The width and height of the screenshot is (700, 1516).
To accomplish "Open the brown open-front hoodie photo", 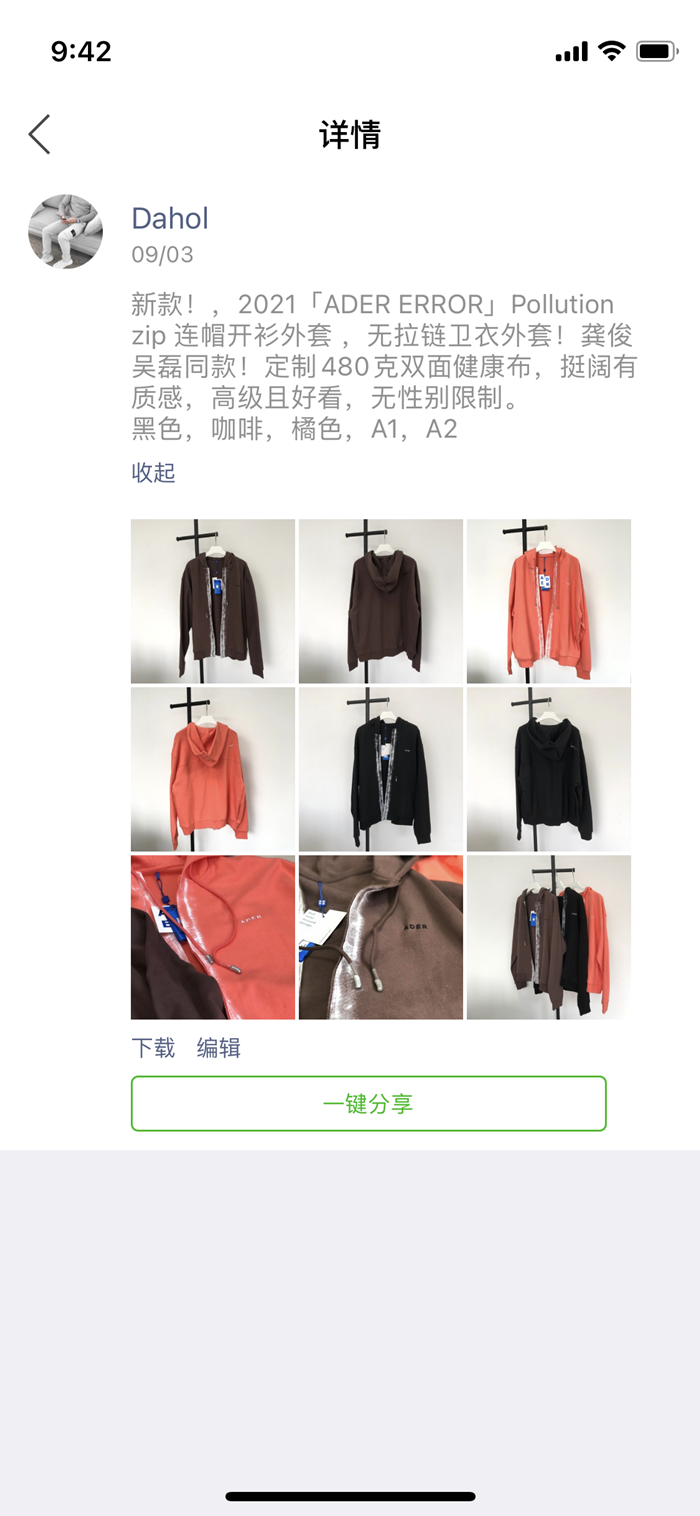I will click(213, 601).
